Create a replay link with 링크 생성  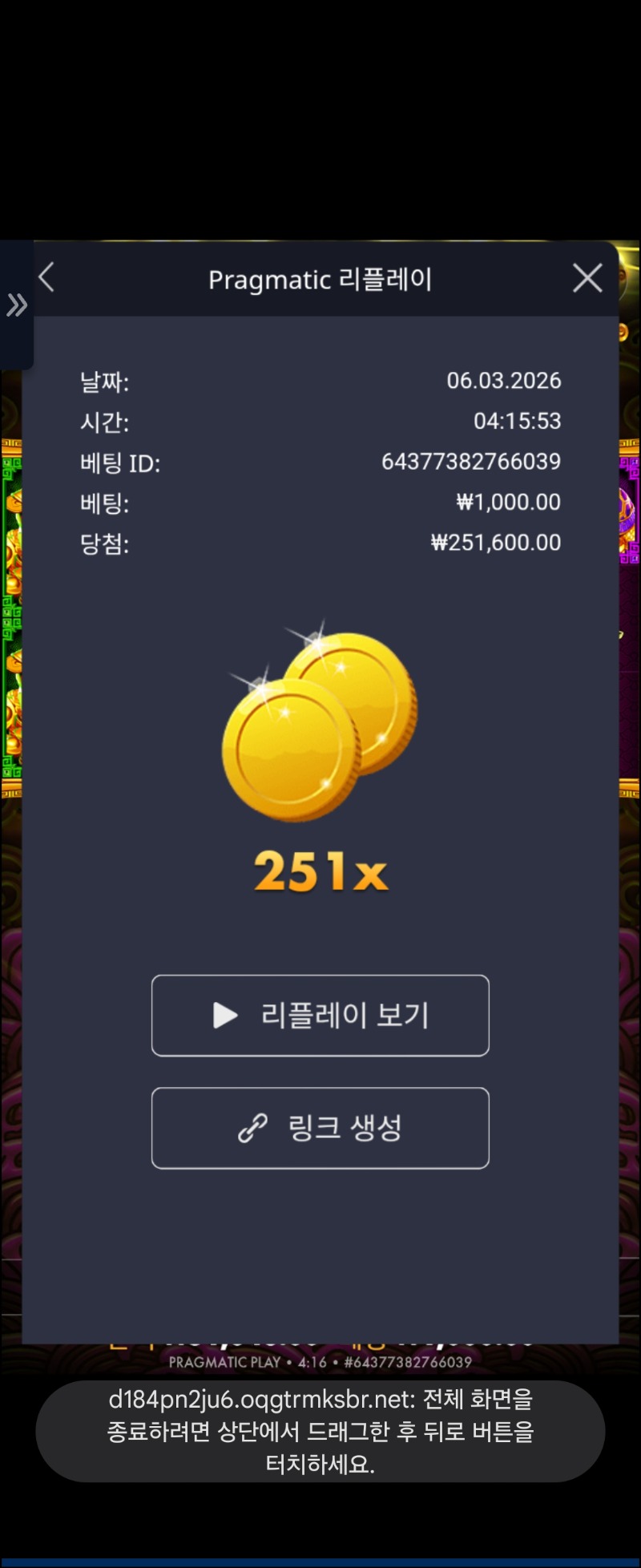[x=320, y=1128]
